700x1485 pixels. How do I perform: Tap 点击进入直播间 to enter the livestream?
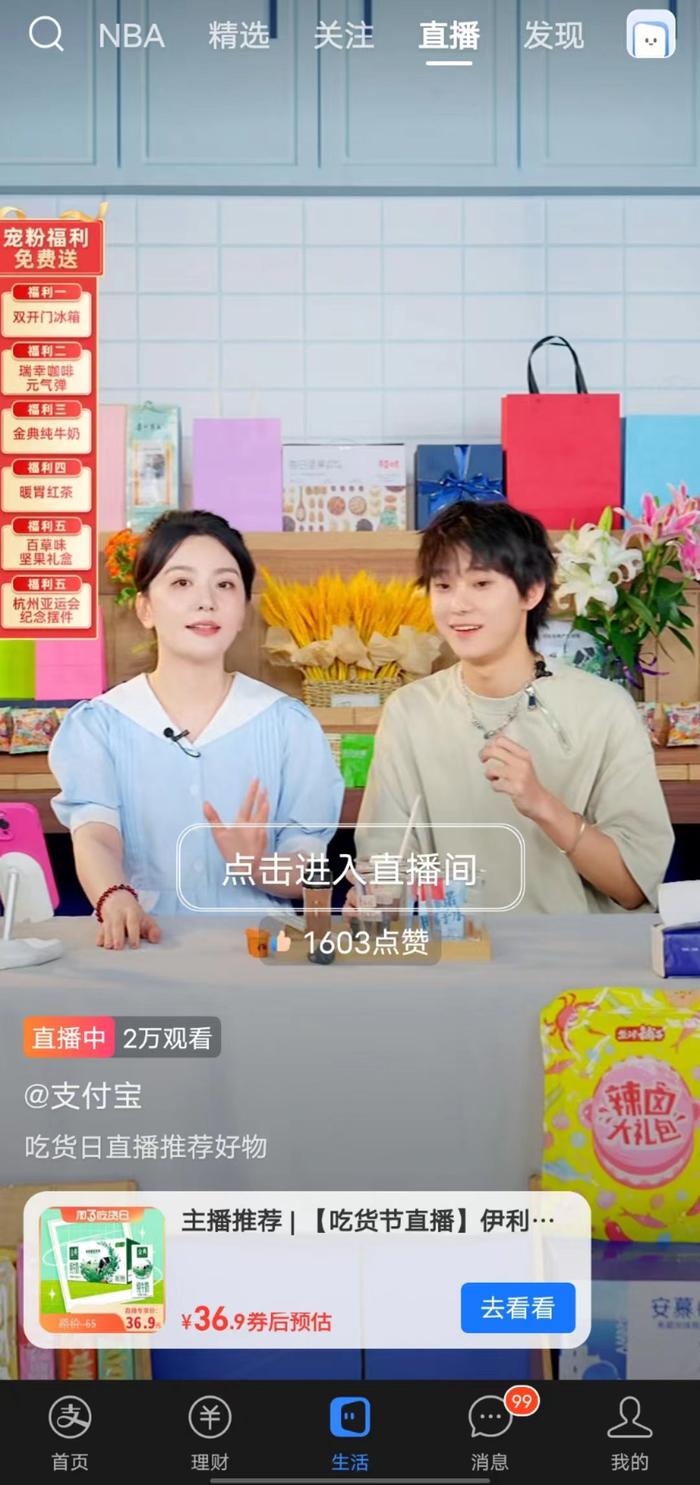click(350, 868)
